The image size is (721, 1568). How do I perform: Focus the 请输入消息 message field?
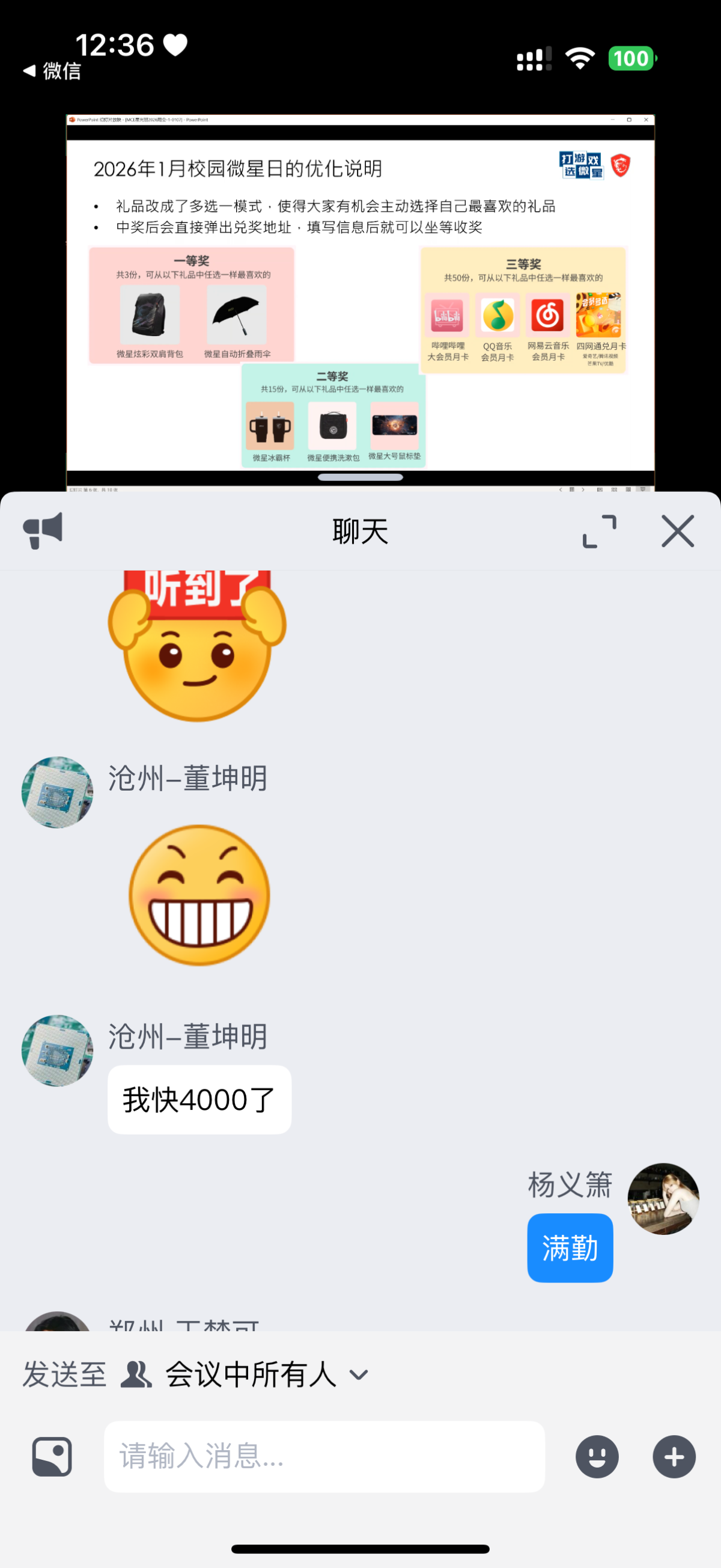point(324,1457)
